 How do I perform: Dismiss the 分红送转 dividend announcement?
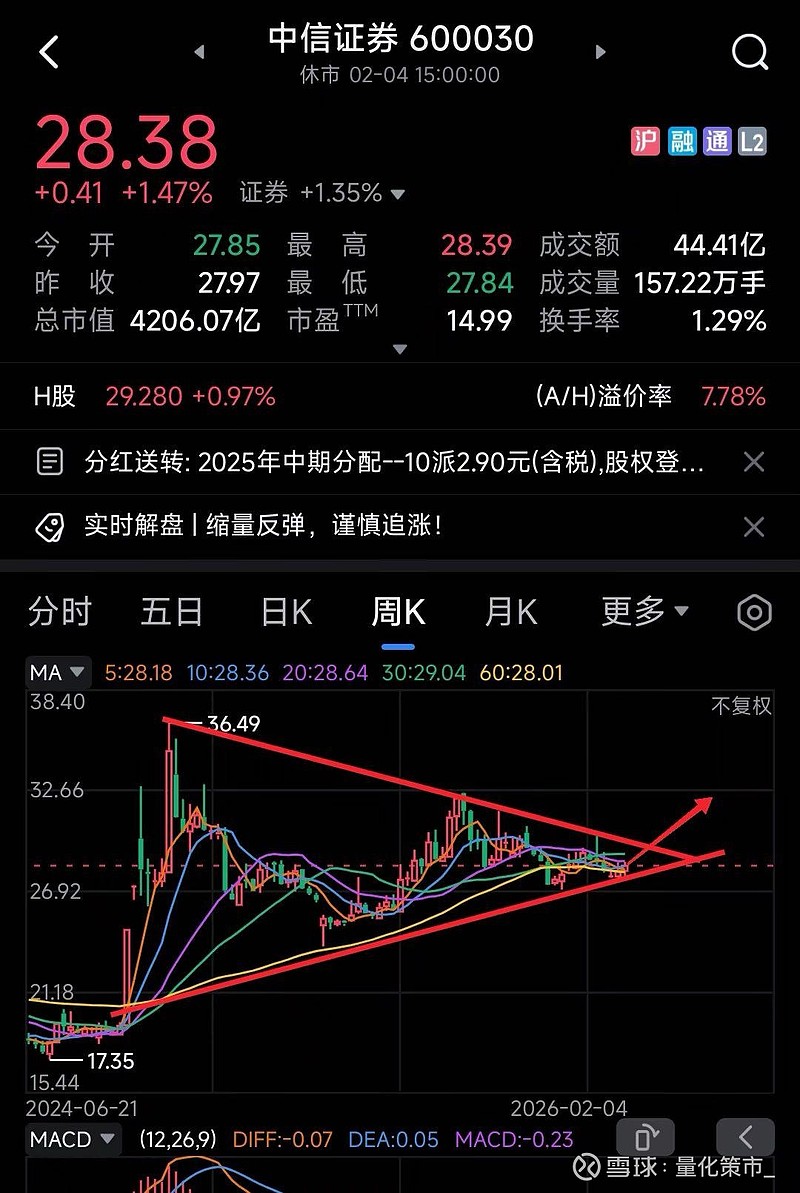(755, 461)
